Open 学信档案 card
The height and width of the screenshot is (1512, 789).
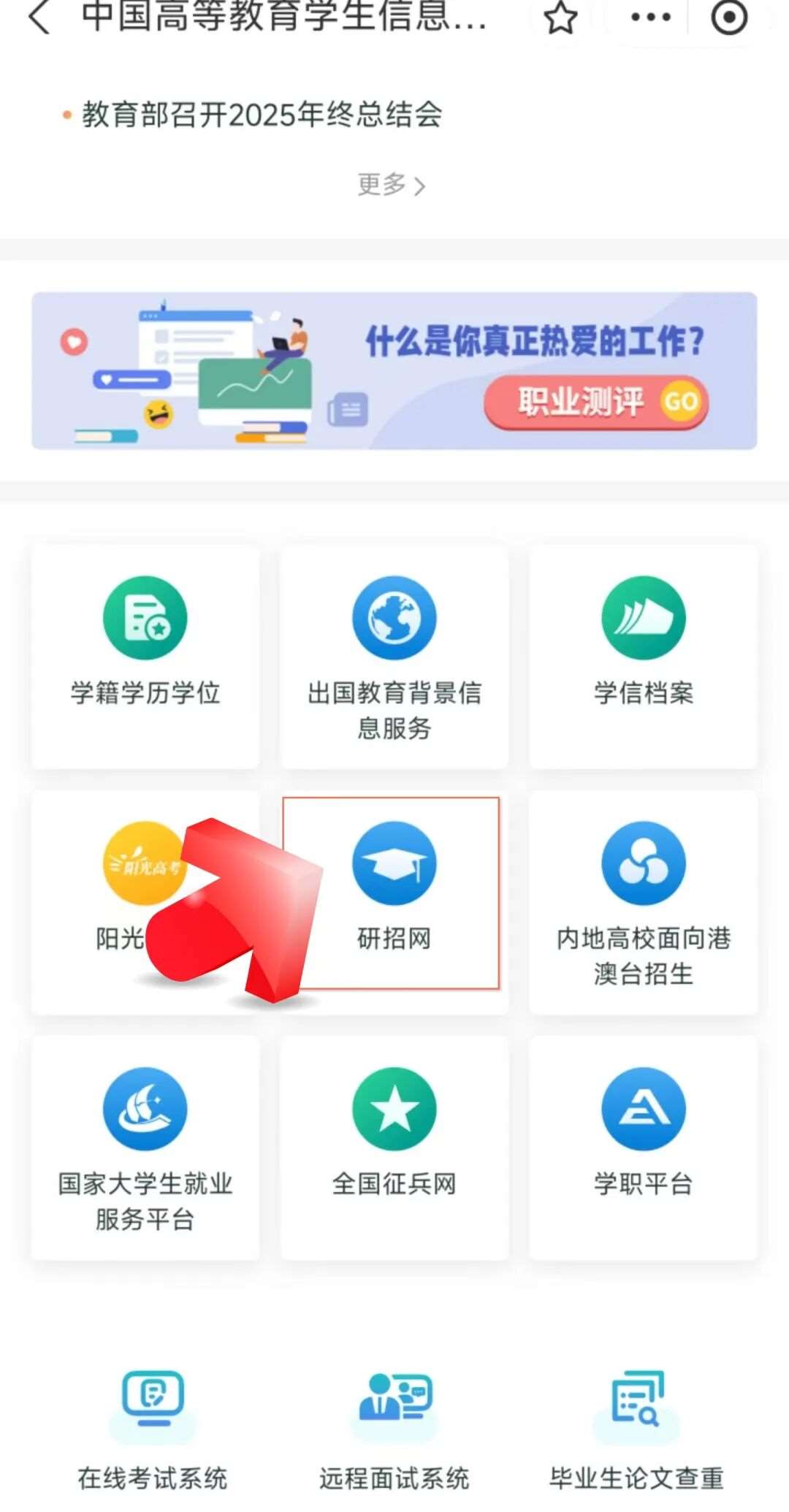pos(643,655)
